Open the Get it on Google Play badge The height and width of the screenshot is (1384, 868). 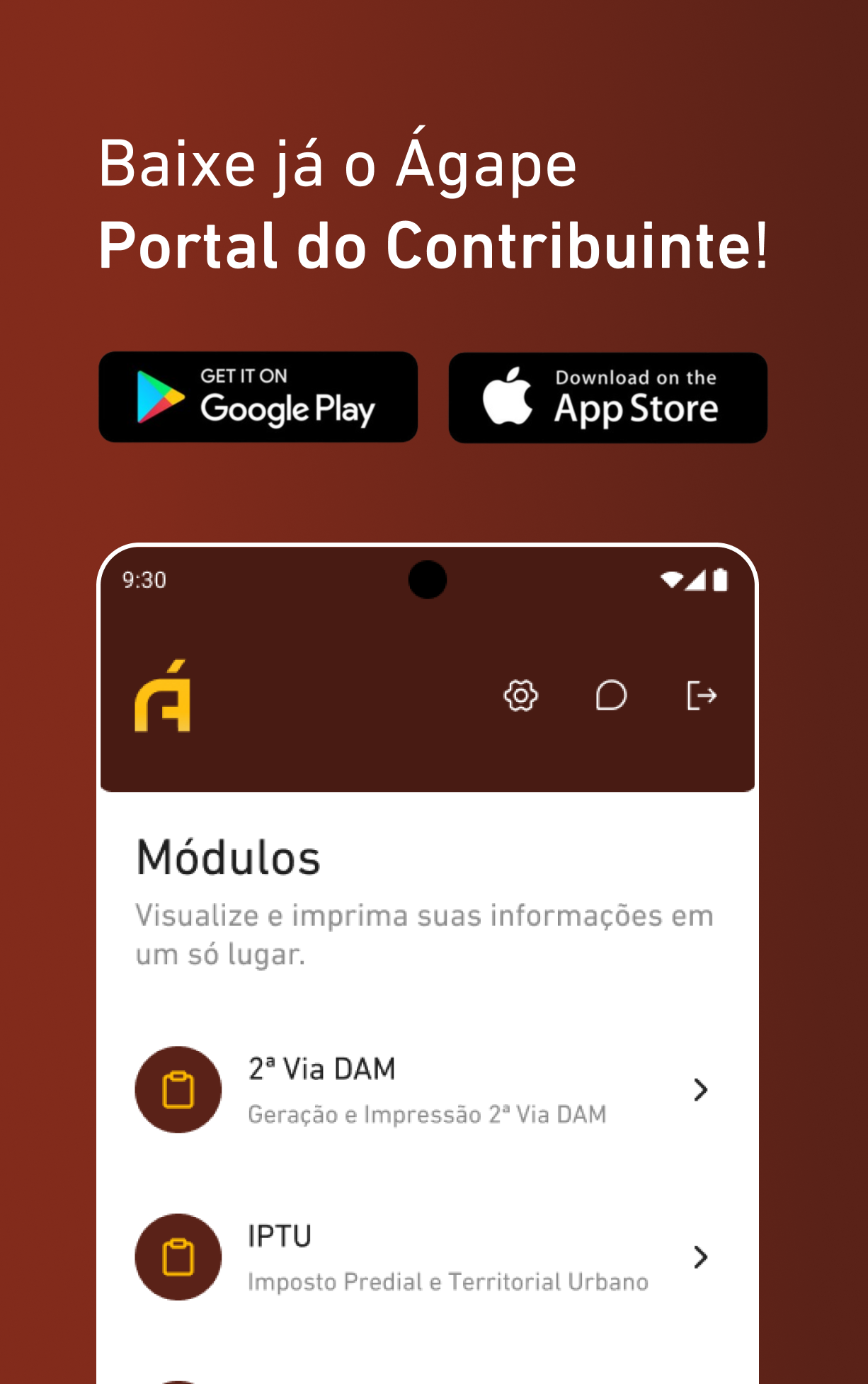pos(258,397)
